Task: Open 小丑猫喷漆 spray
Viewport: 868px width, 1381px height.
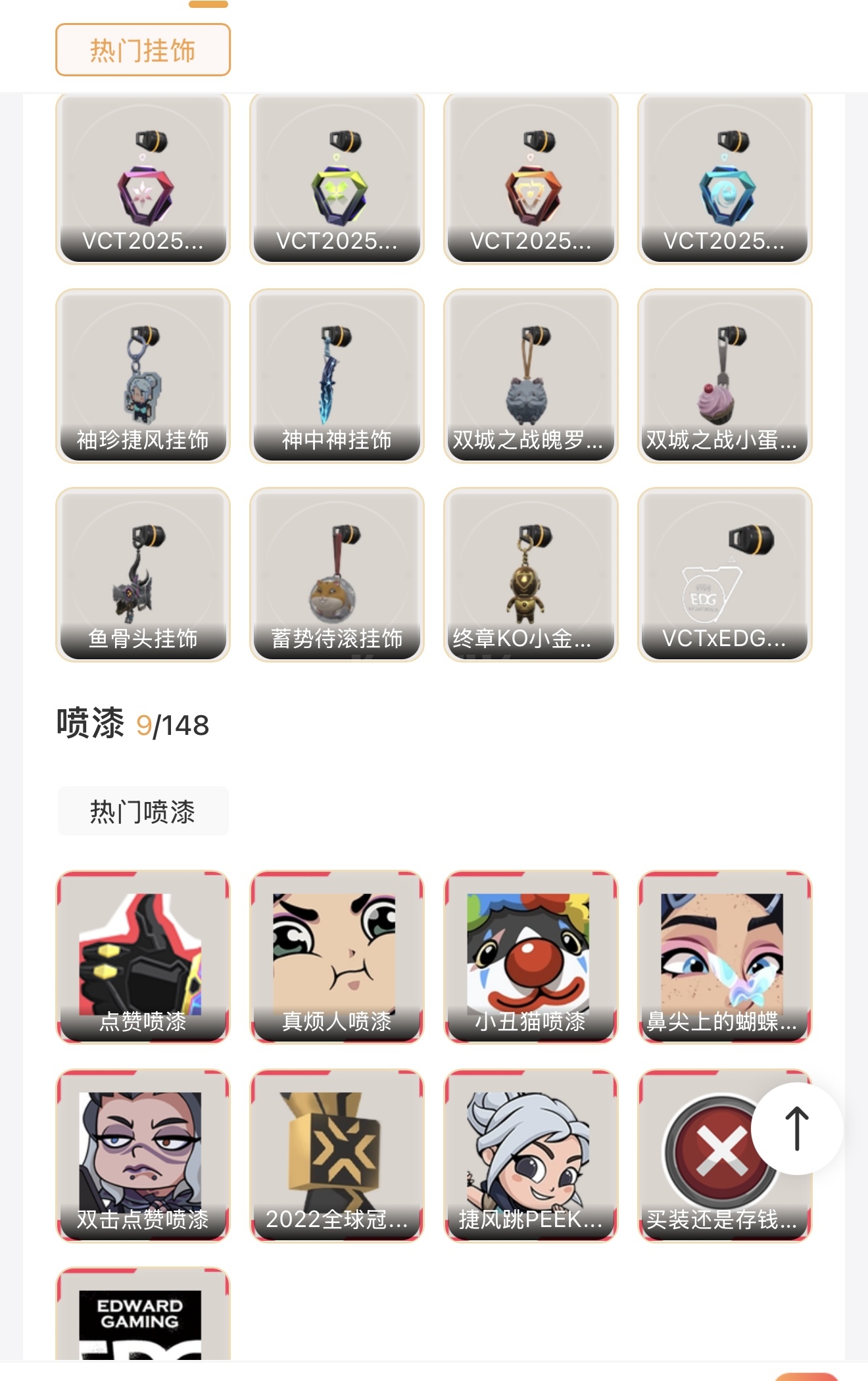Action: tap(531, 957)
